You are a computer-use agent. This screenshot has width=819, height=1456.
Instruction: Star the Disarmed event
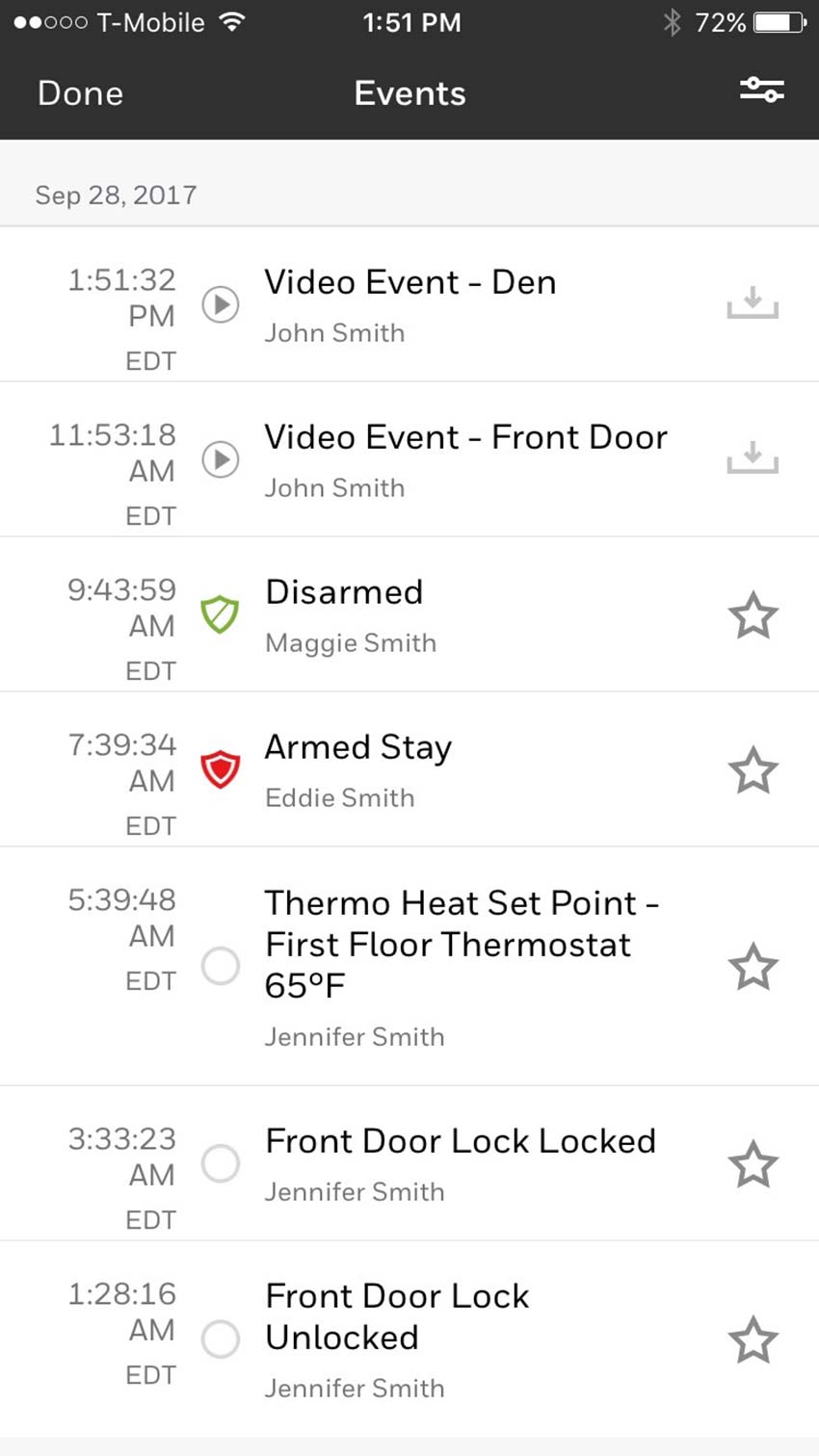(x=753, y=616)
